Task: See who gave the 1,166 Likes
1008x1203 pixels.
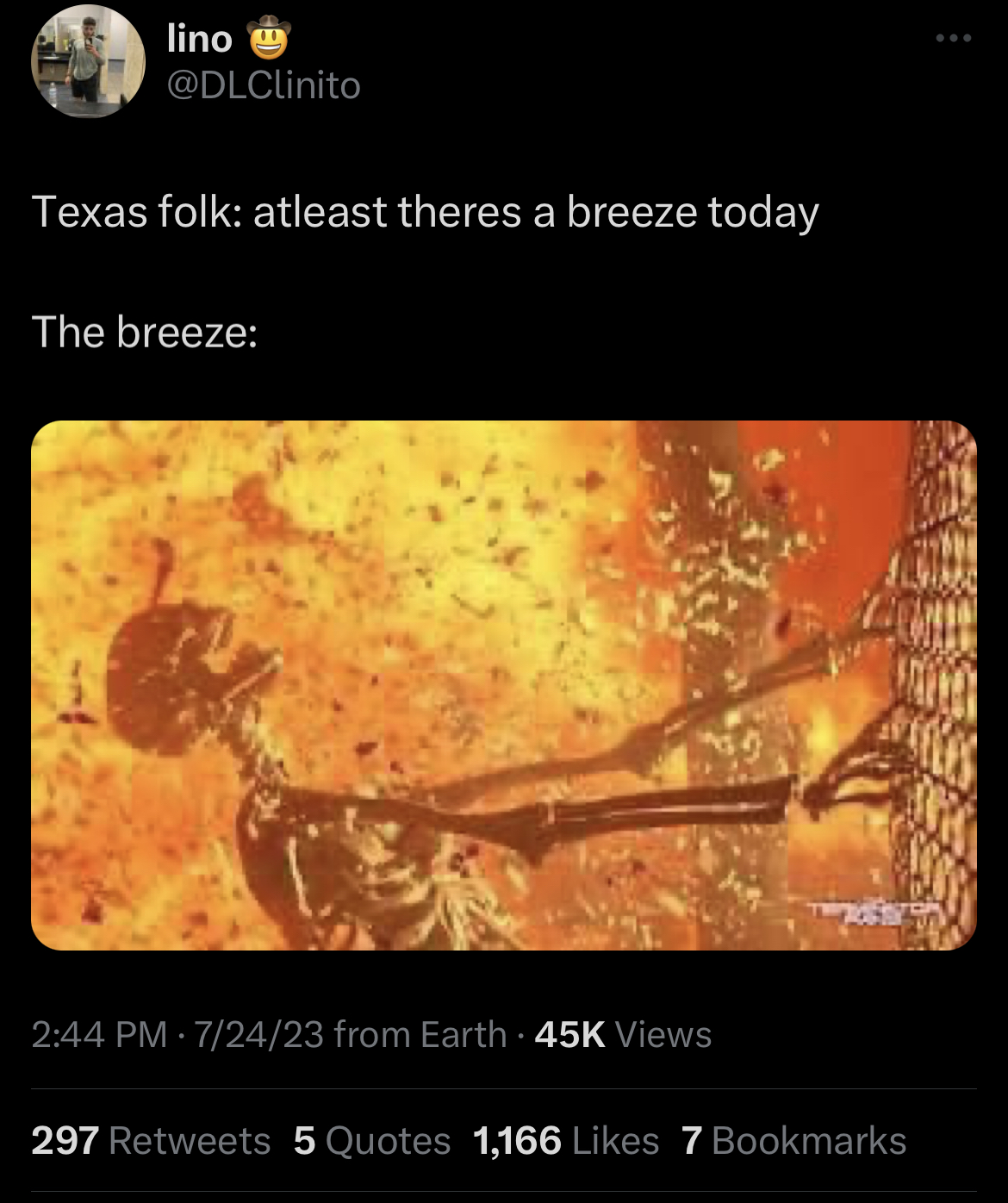Action: pos(565,1140)
